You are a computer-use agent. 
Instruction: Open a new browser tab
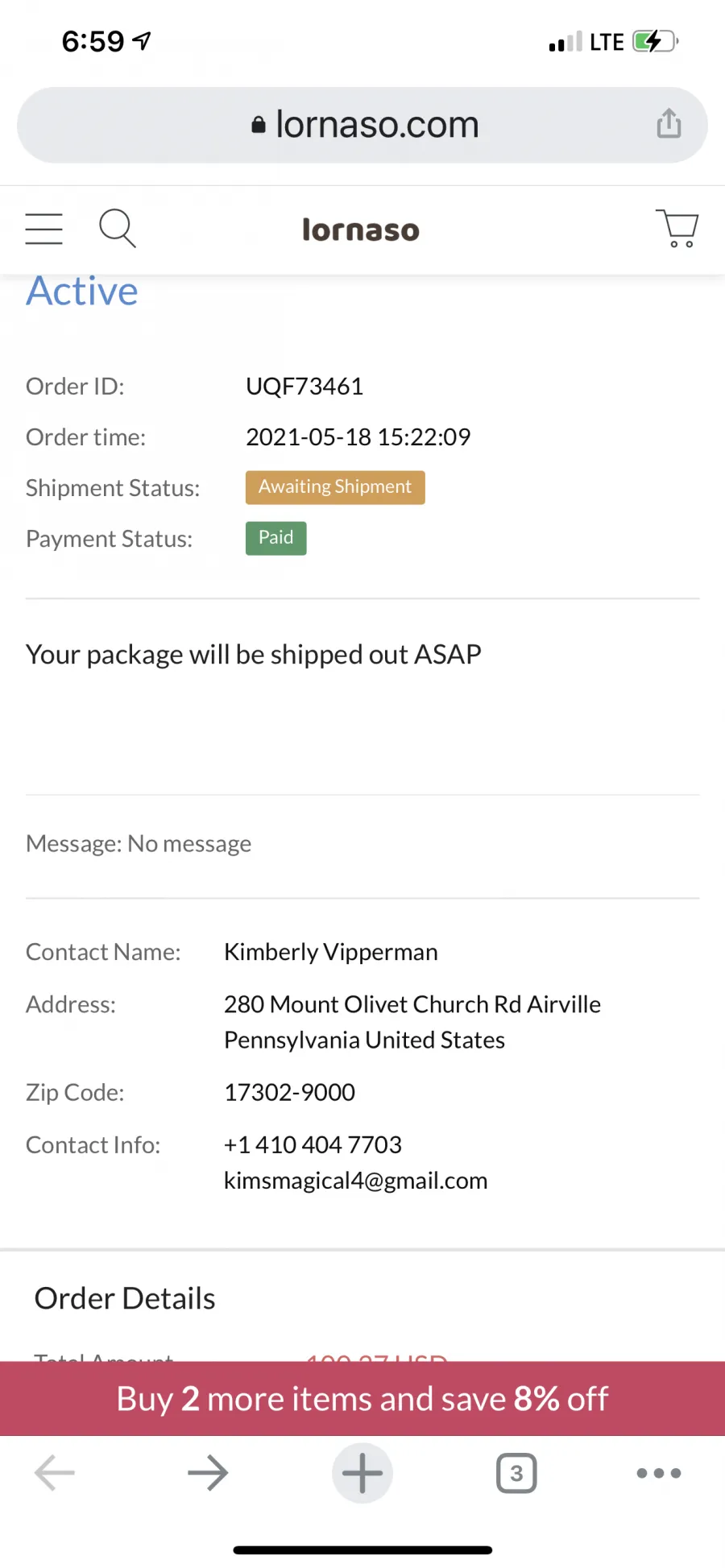tap(362, 1474)
